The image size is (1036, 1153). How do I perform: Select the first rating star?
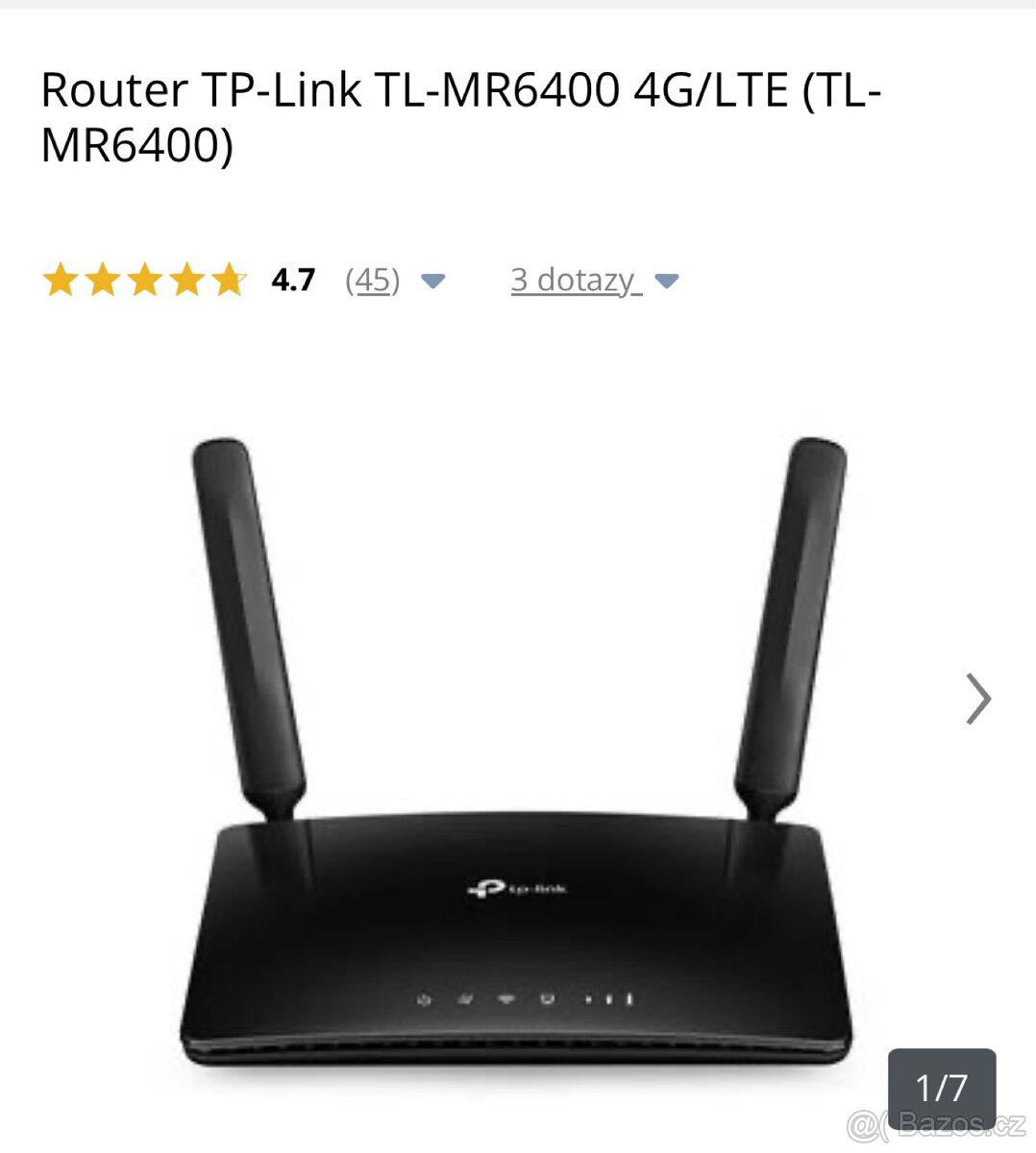(x=62, y=280)
